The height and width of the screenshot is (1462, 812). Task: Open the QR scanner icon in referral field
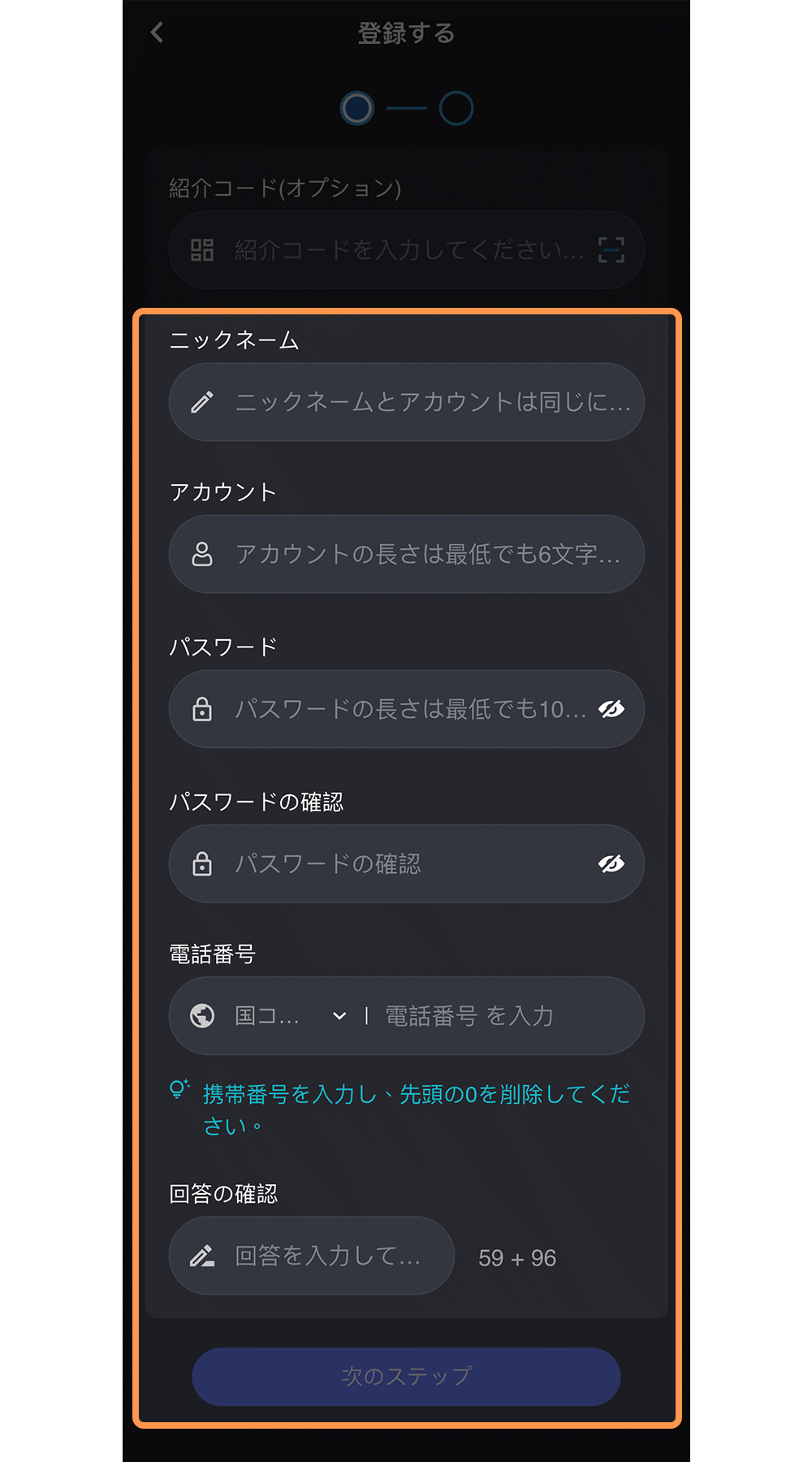611,250
